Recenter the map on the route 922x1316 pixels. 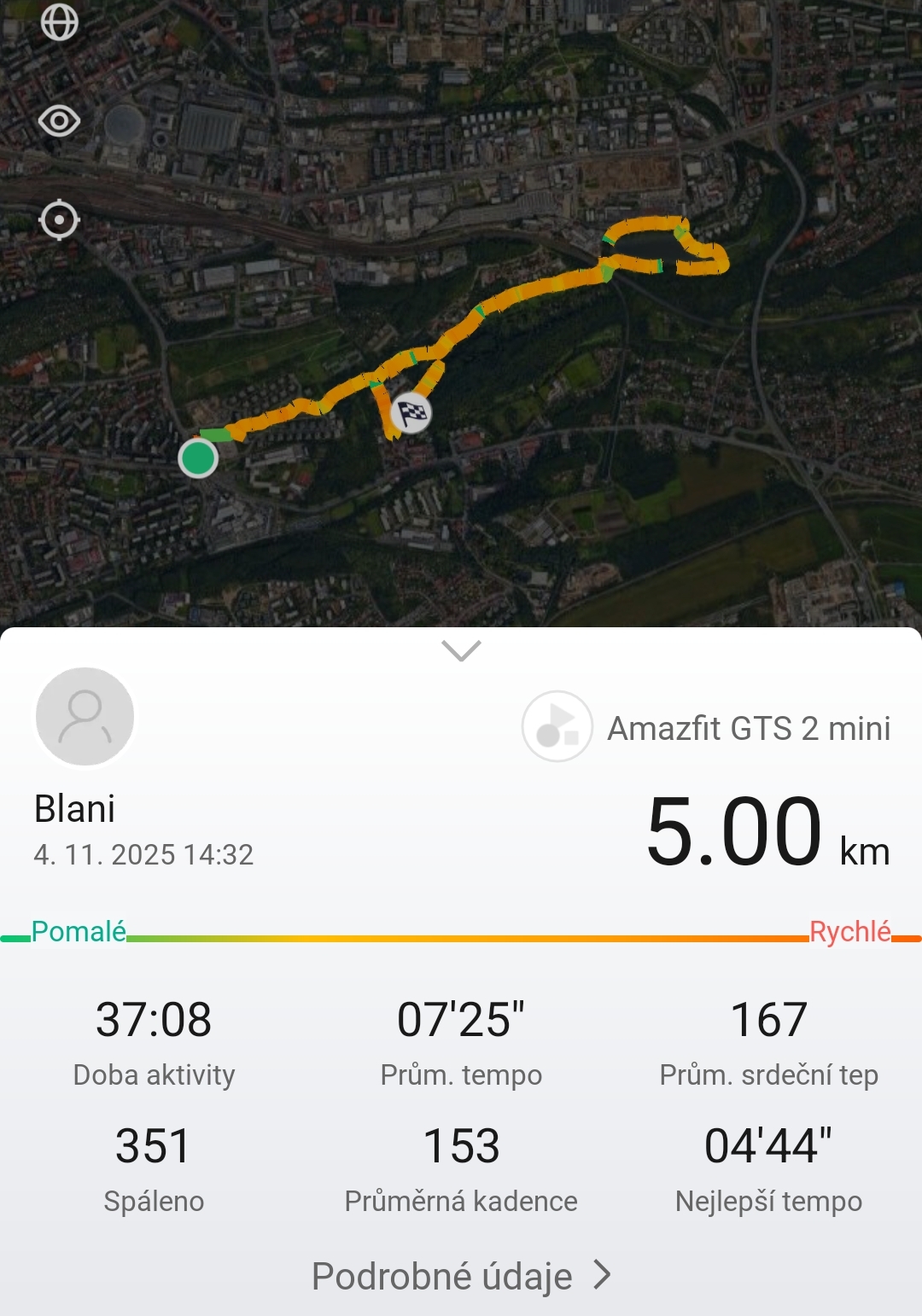59,220
